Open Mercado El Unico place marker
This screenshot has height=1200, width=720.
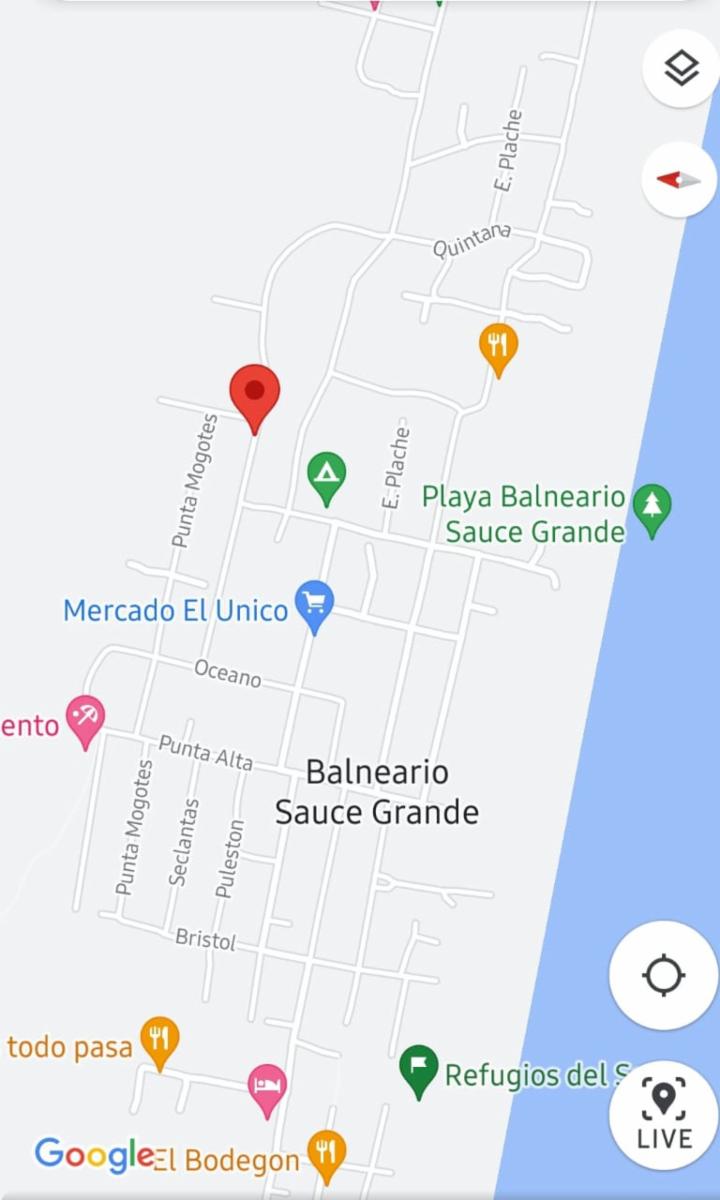pyautogui.click(x=315, y=607)
